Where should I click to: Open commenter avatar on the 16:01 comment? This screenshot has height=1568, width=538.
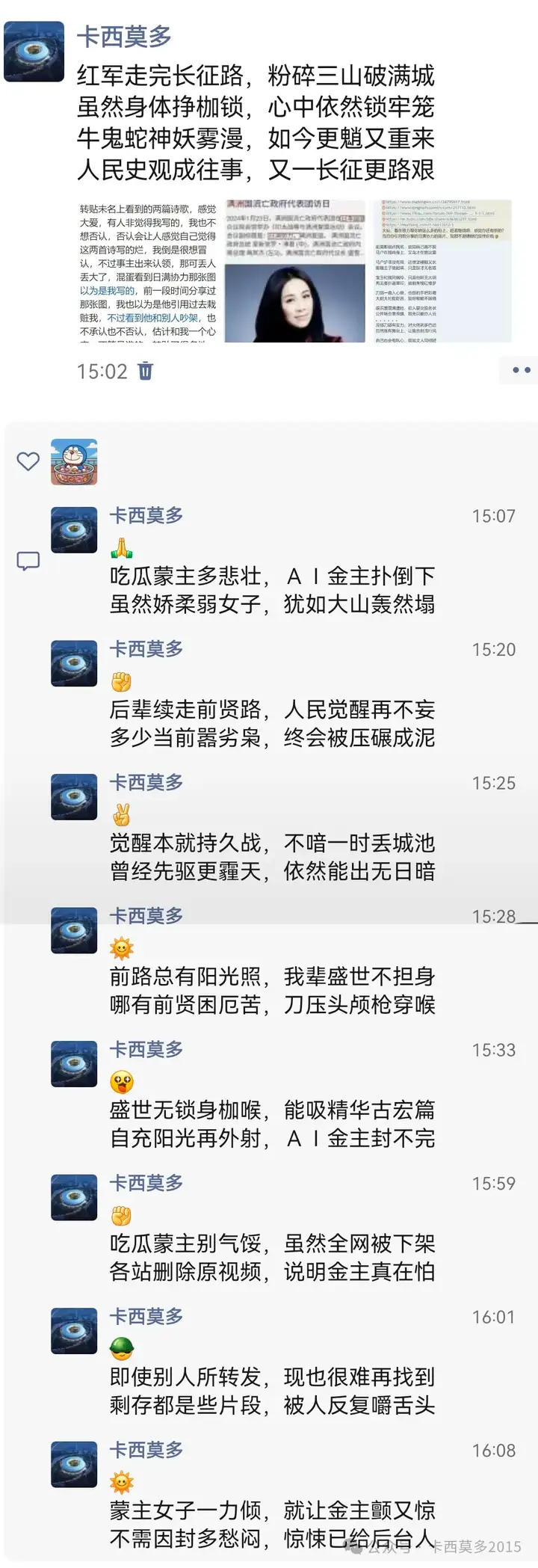74,1331
